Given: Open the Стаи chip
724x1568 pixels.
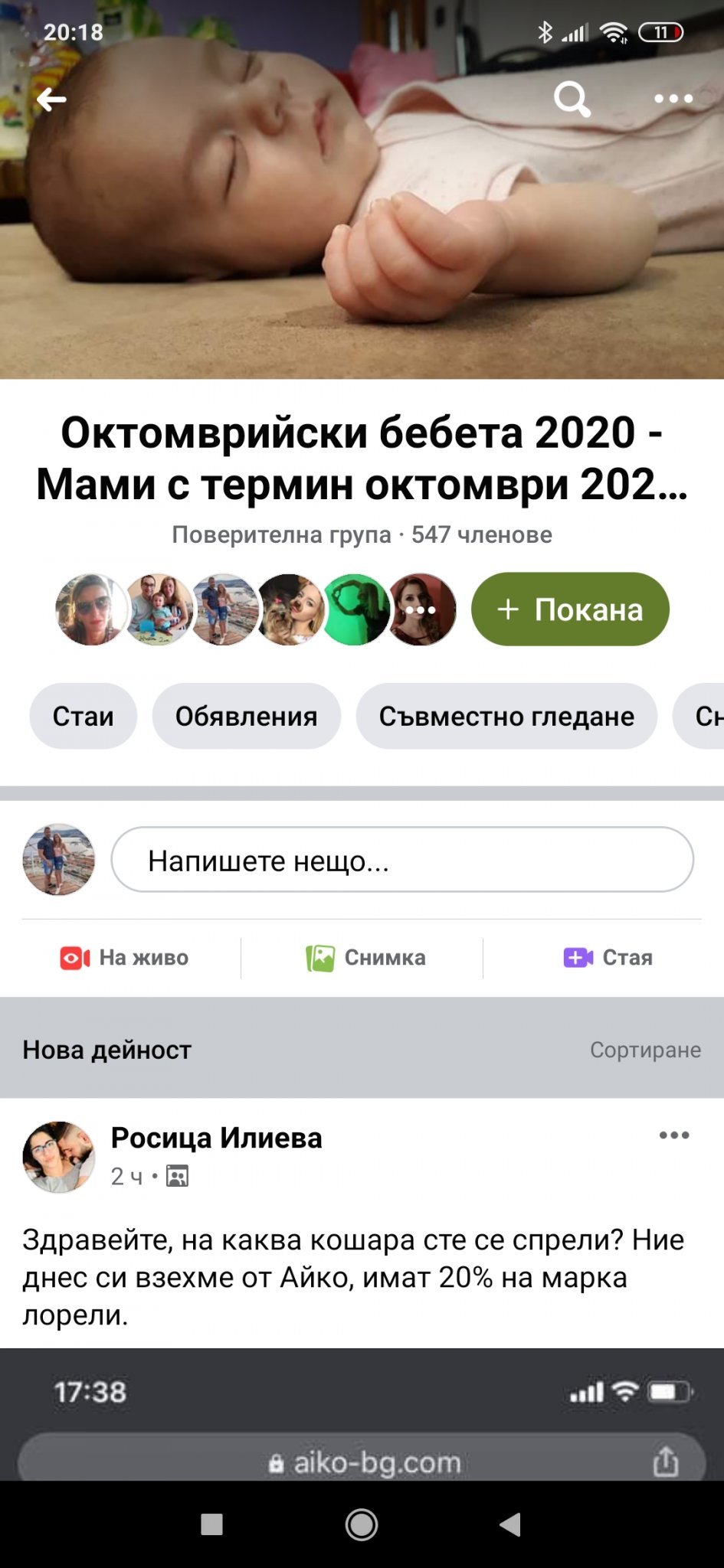Looking at the screenshot, I should [83, 717].
